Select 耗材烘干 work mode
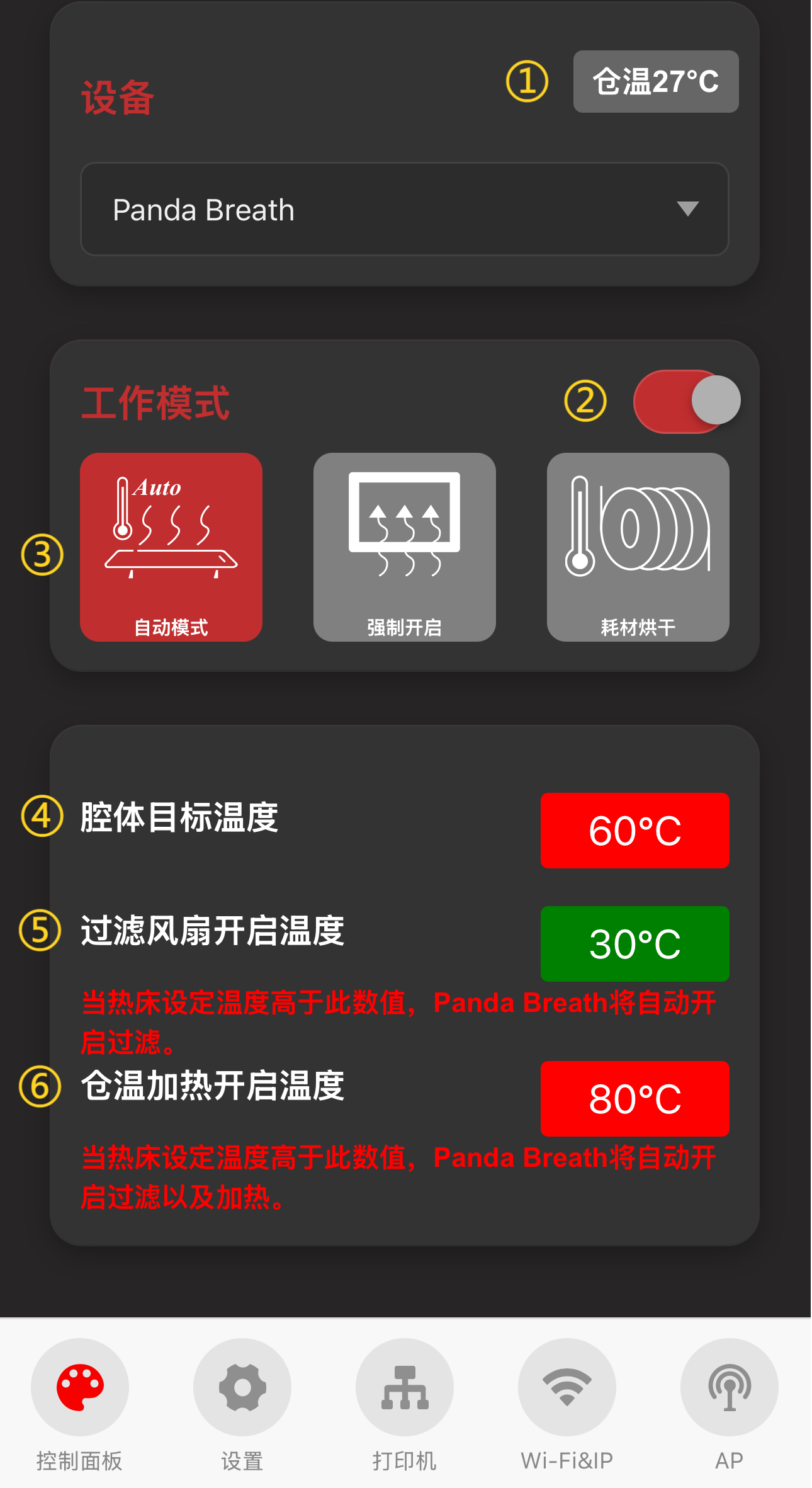The image size is (812, 1488). pos(638,547)
